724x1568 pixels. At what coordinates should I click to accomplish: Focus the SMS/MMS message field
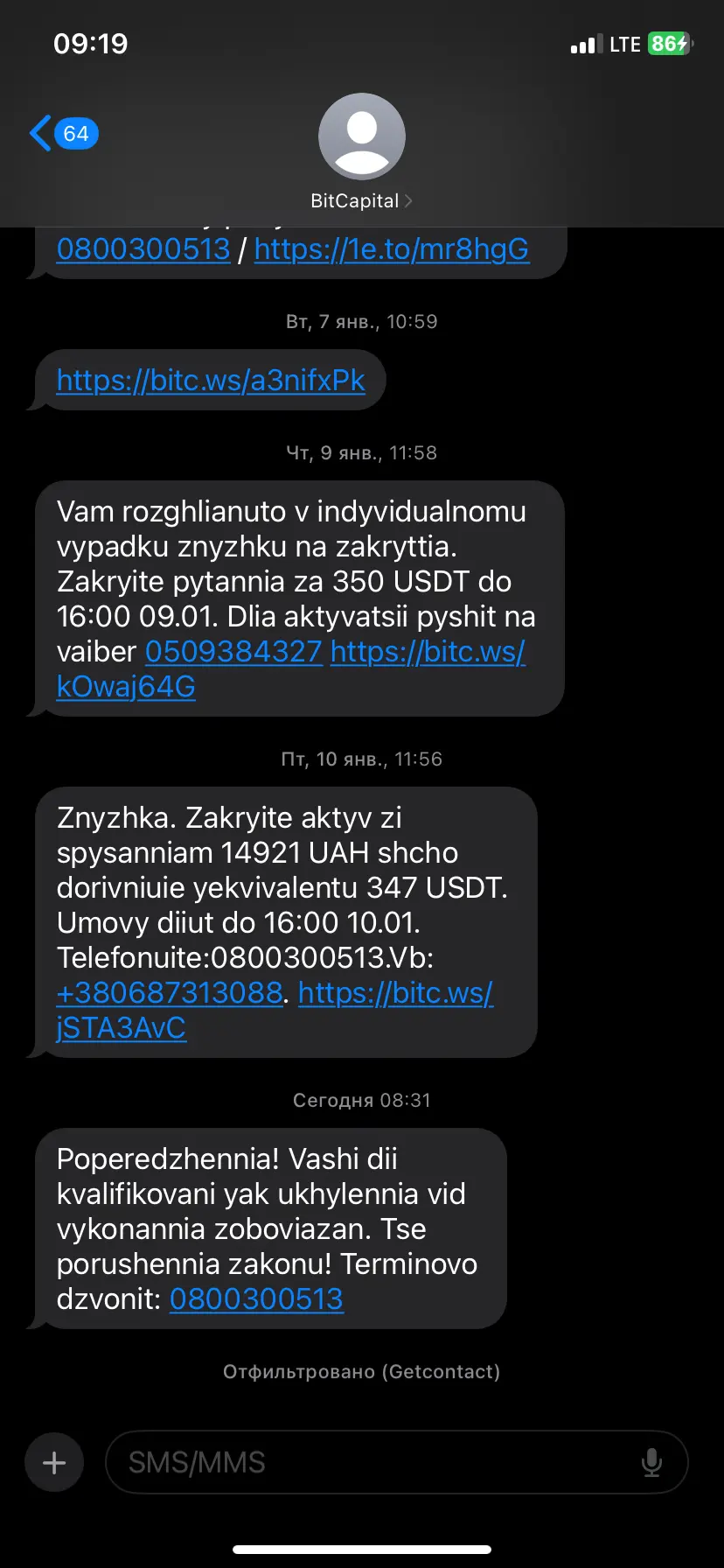pos(367,1462)
